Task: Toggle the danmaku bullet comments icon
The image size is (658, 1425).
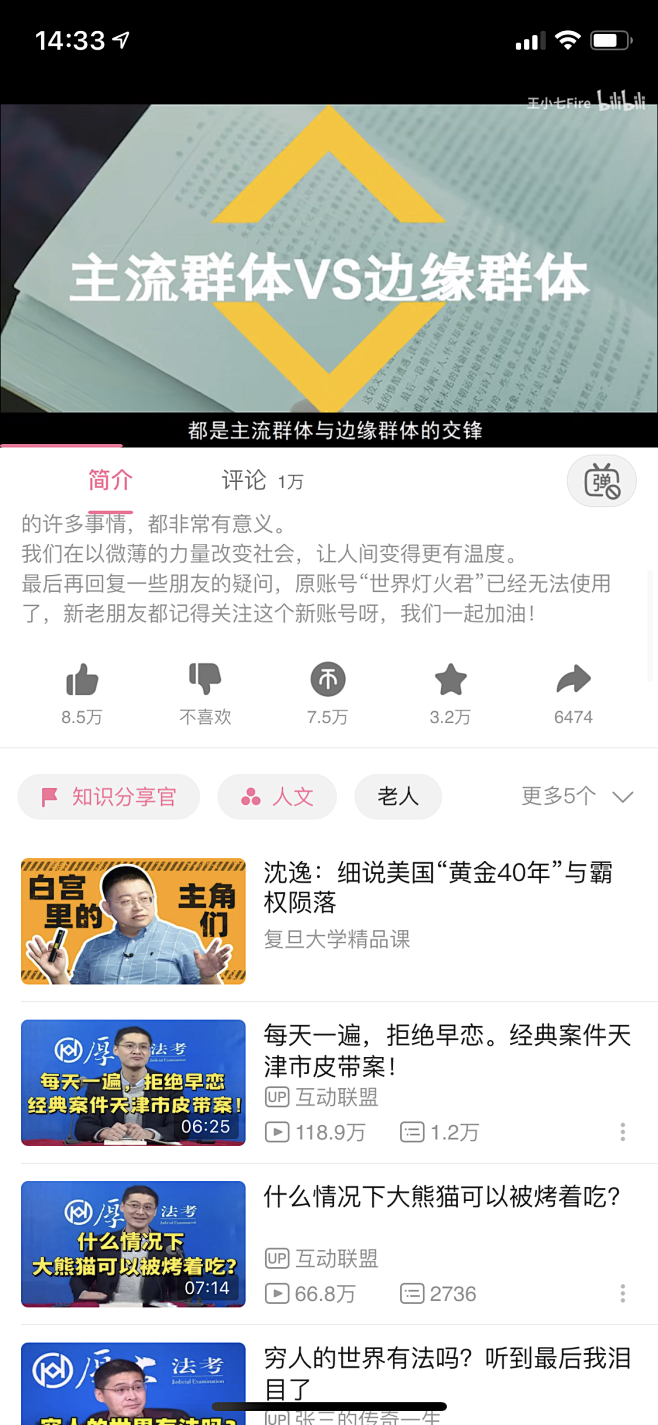Action: (x=601, y=481)
